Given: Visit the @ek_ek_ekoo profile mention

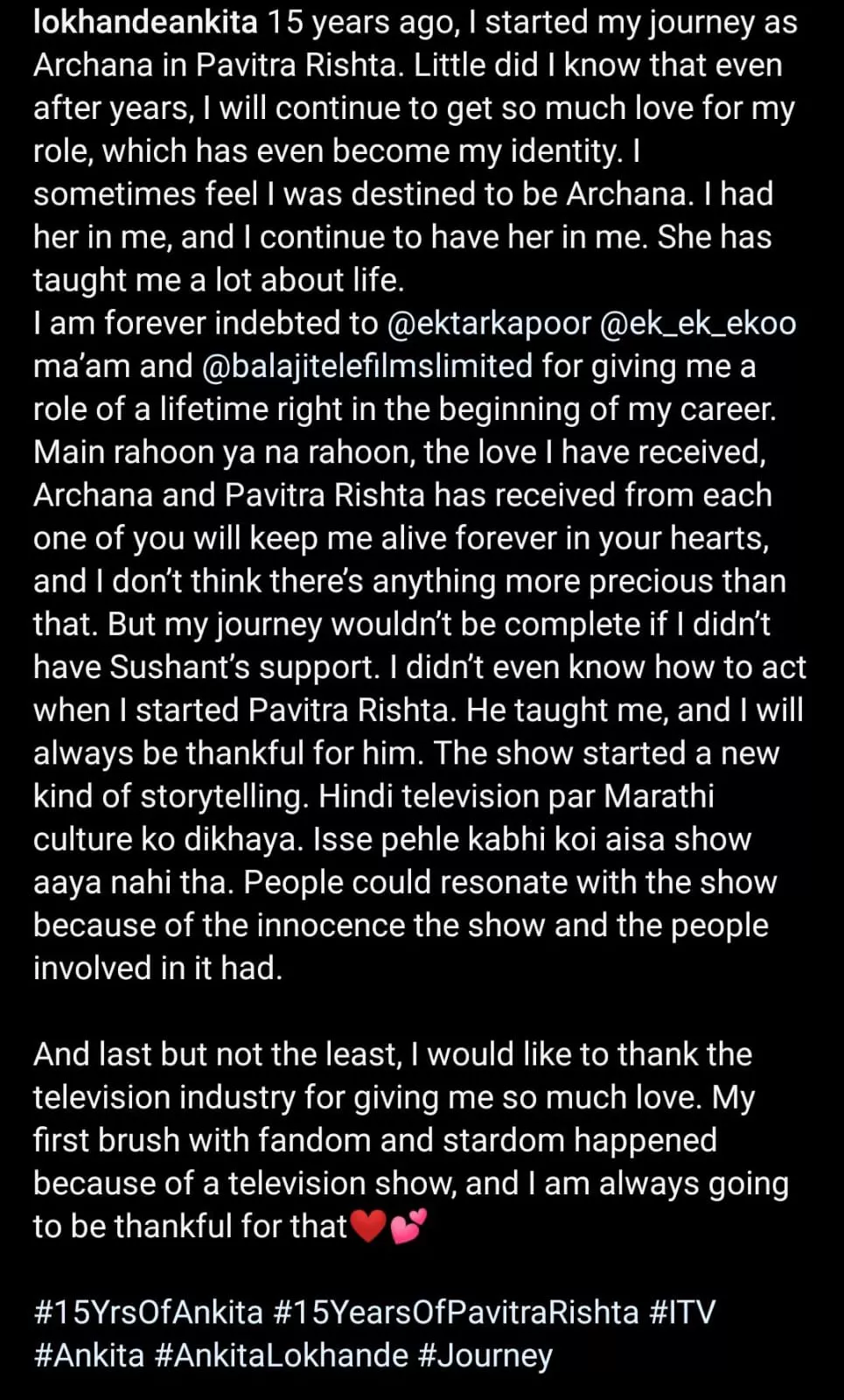Looking at the screenshot, I should tap(698, 324).
